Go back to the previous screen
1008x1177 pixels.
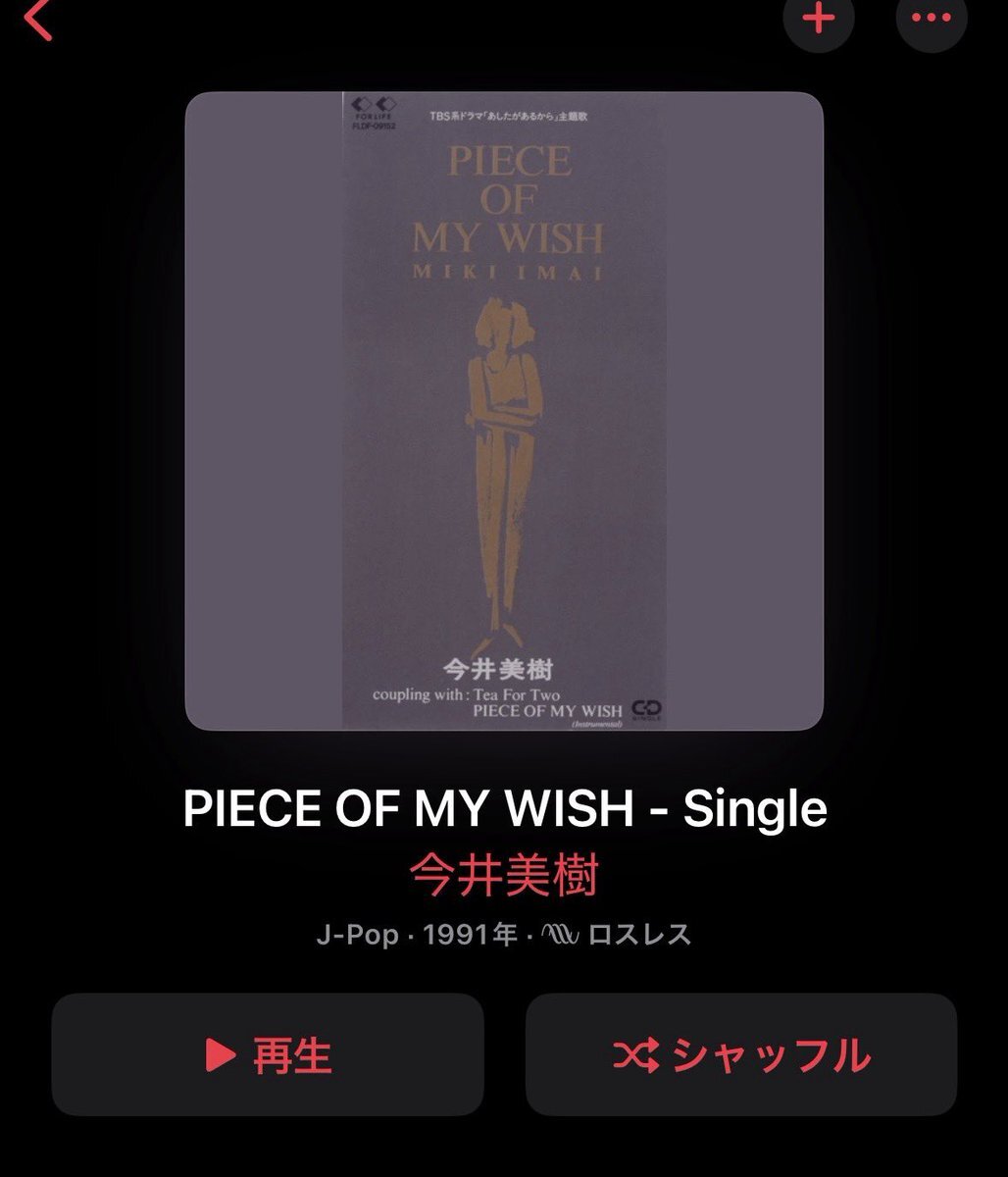[39, 20]
